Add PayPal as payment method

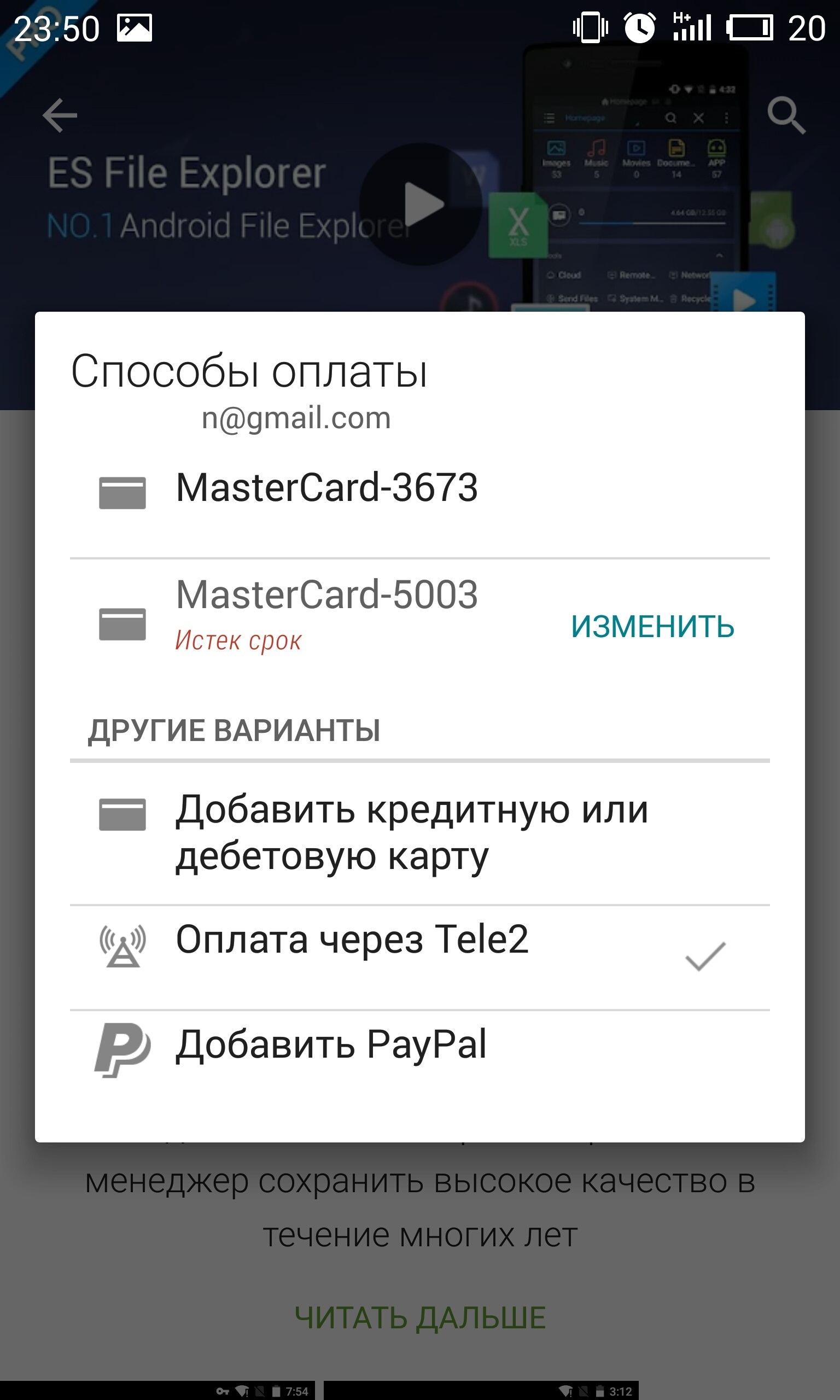[x=419, y=1054]
